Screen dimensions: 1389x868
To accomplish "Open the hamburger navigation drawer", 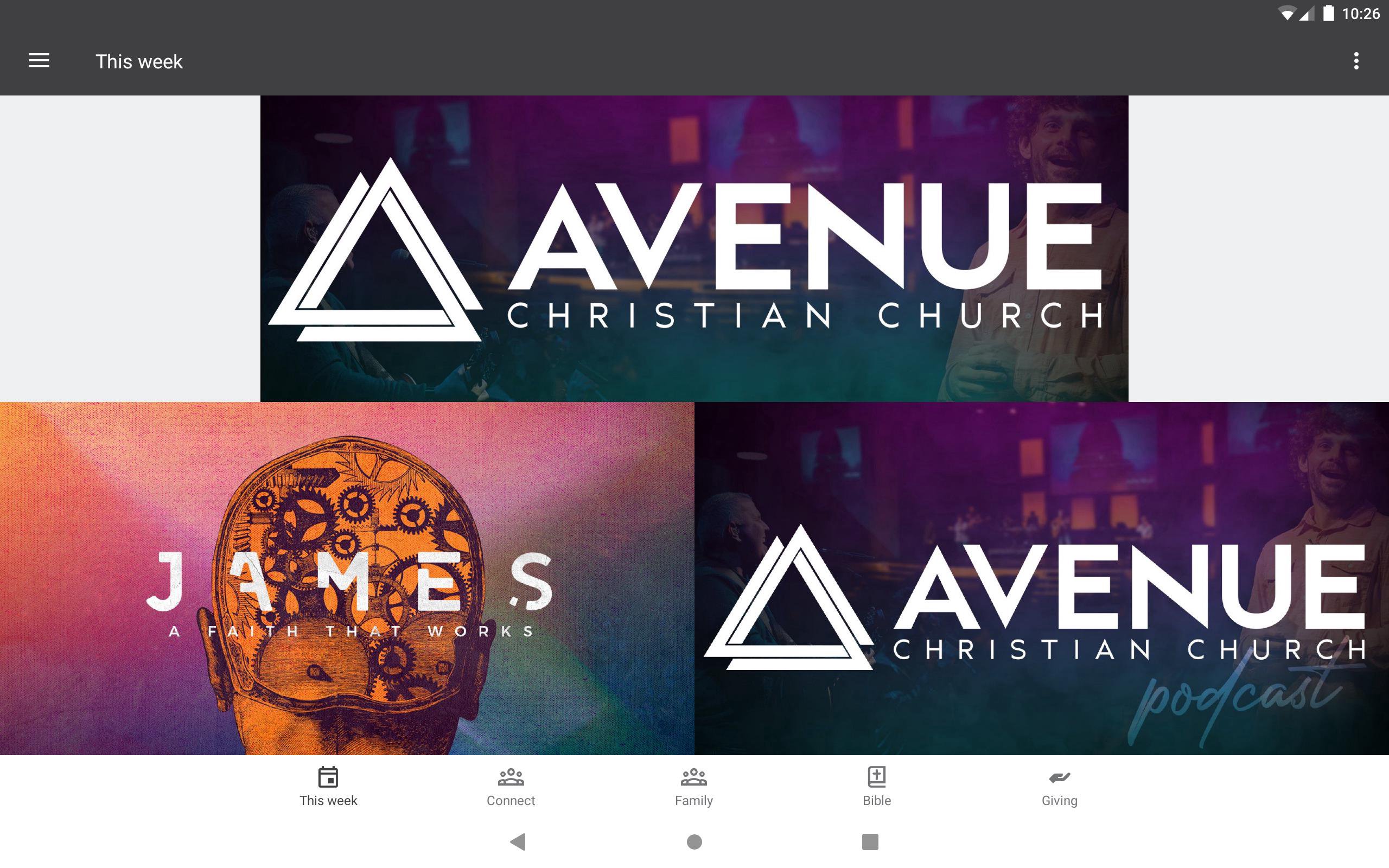I will (39, 61).
